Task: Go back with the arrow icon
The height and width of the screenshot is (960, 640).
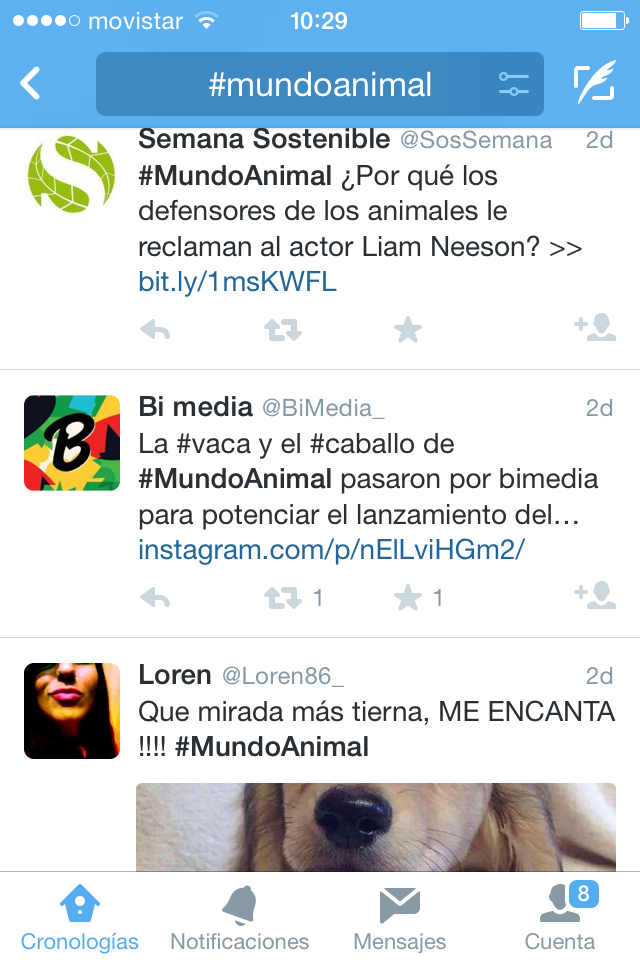Action: 31,84
